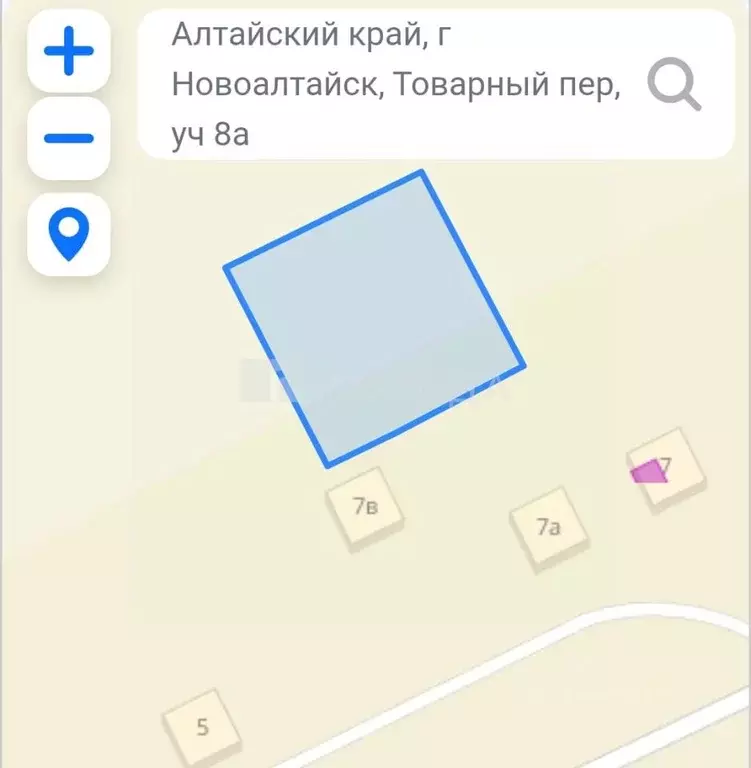Edit the Новоалтайск address search field
751x768 pixels.
click(395, 86)
